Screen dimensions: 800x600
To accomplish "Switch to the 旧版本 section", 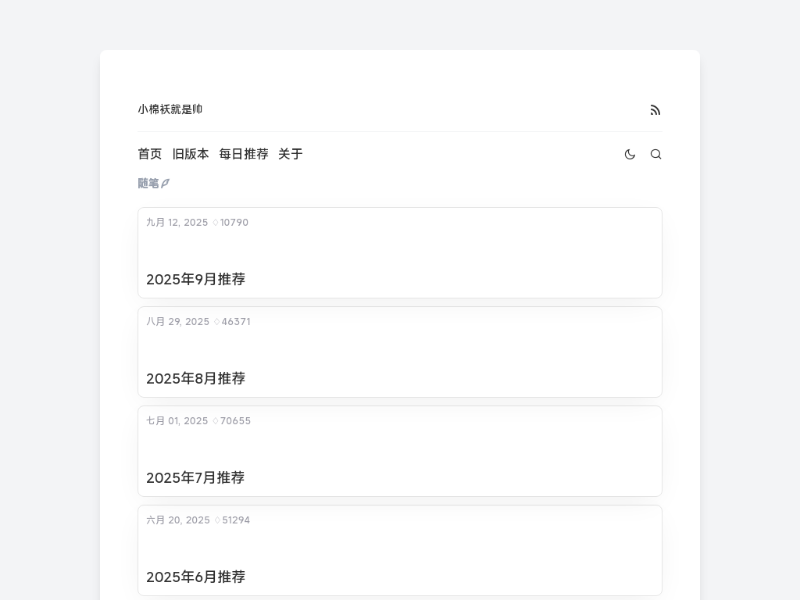I will [x=190, y=154].
